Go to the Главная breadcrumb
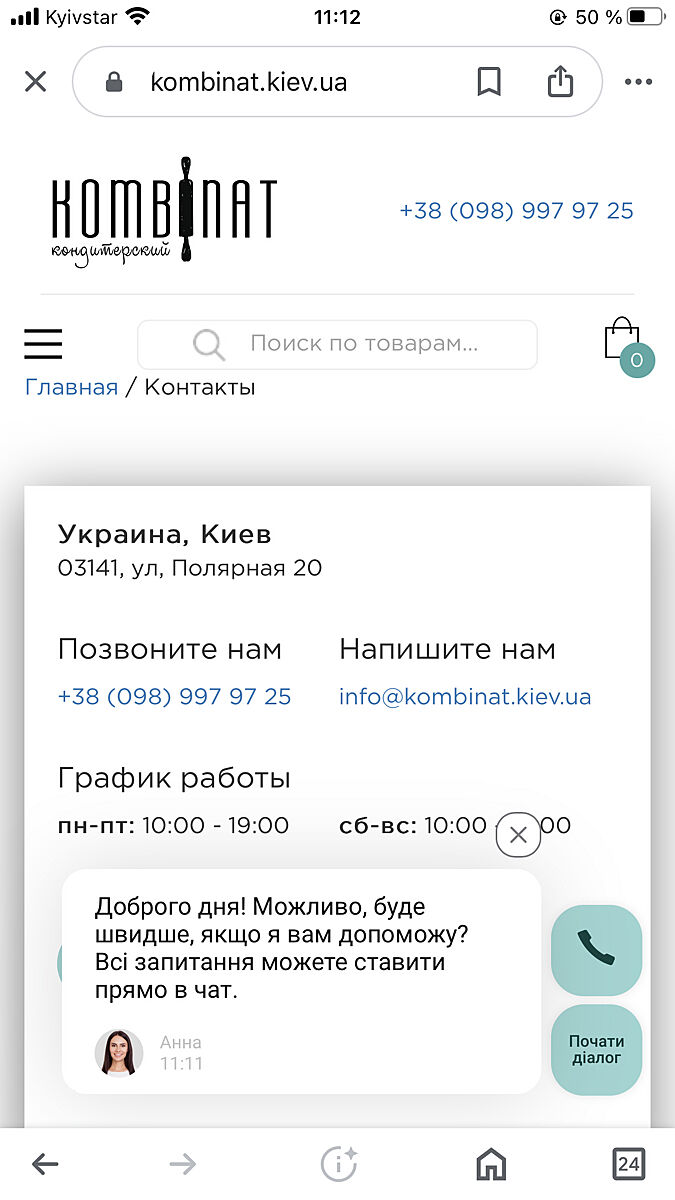Screen dimensions: 675x1200 [x=71, y=387]
